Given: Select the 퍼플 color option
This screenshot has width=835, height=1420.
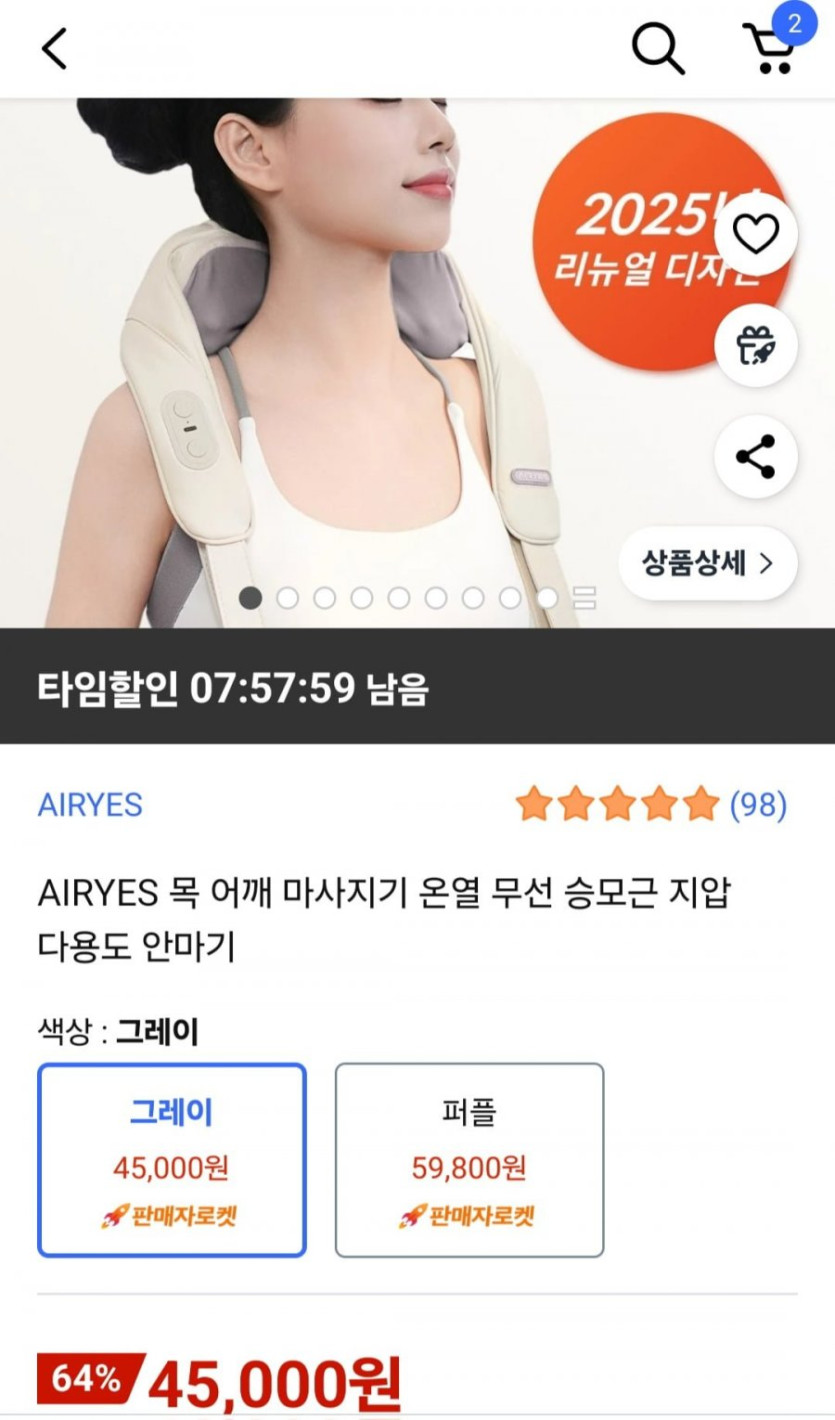Looking at the screenshot, I should pos(469,1160).
